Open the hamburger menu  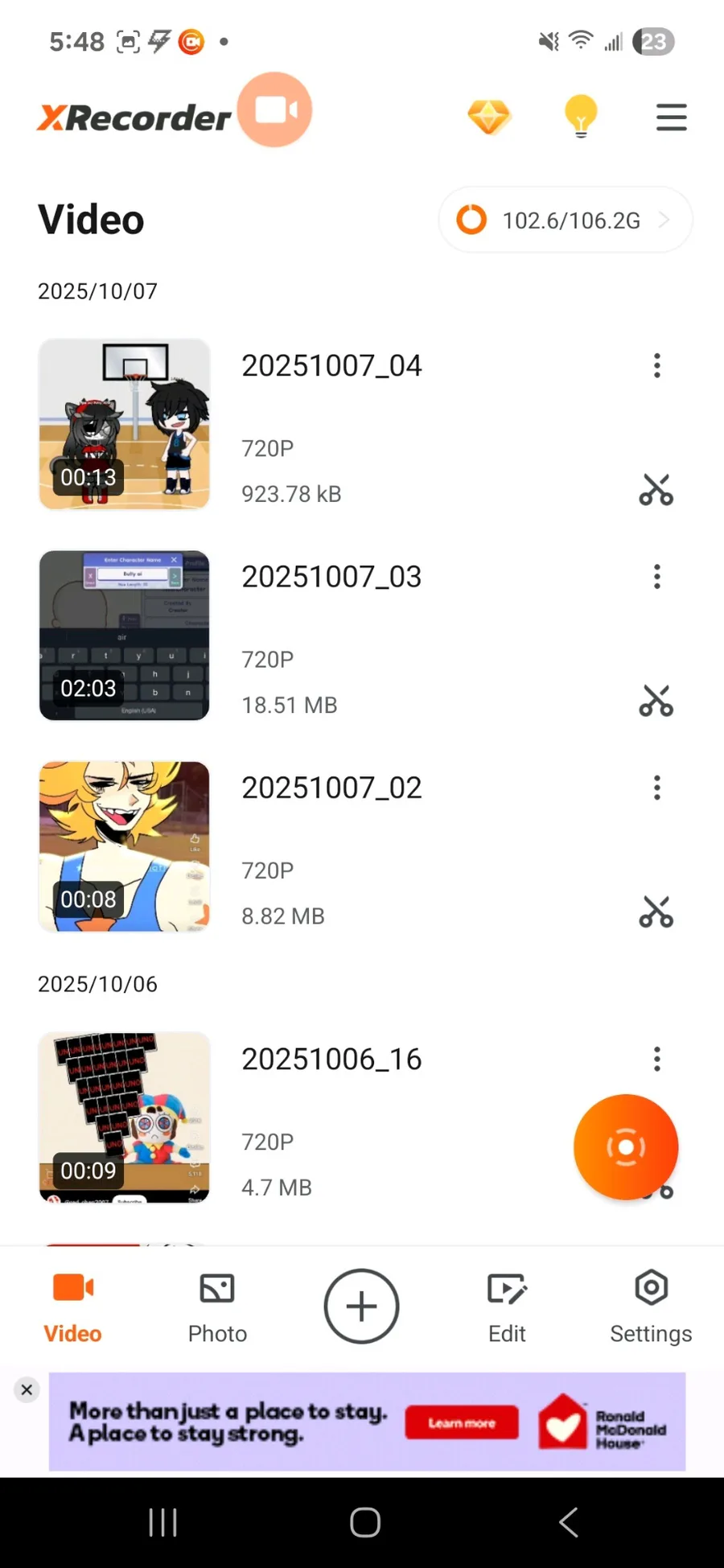coord(671,117)
